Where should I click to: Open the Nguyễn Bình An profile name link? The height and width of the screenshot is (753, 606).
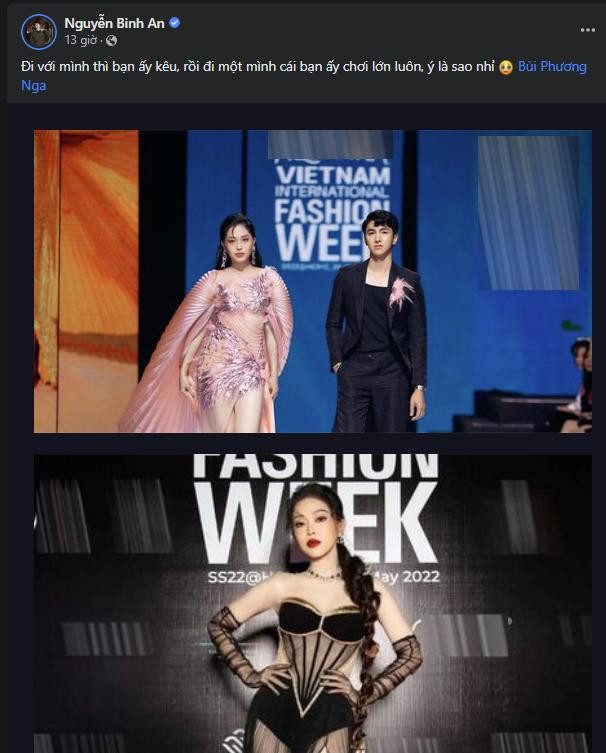[107, 22]
